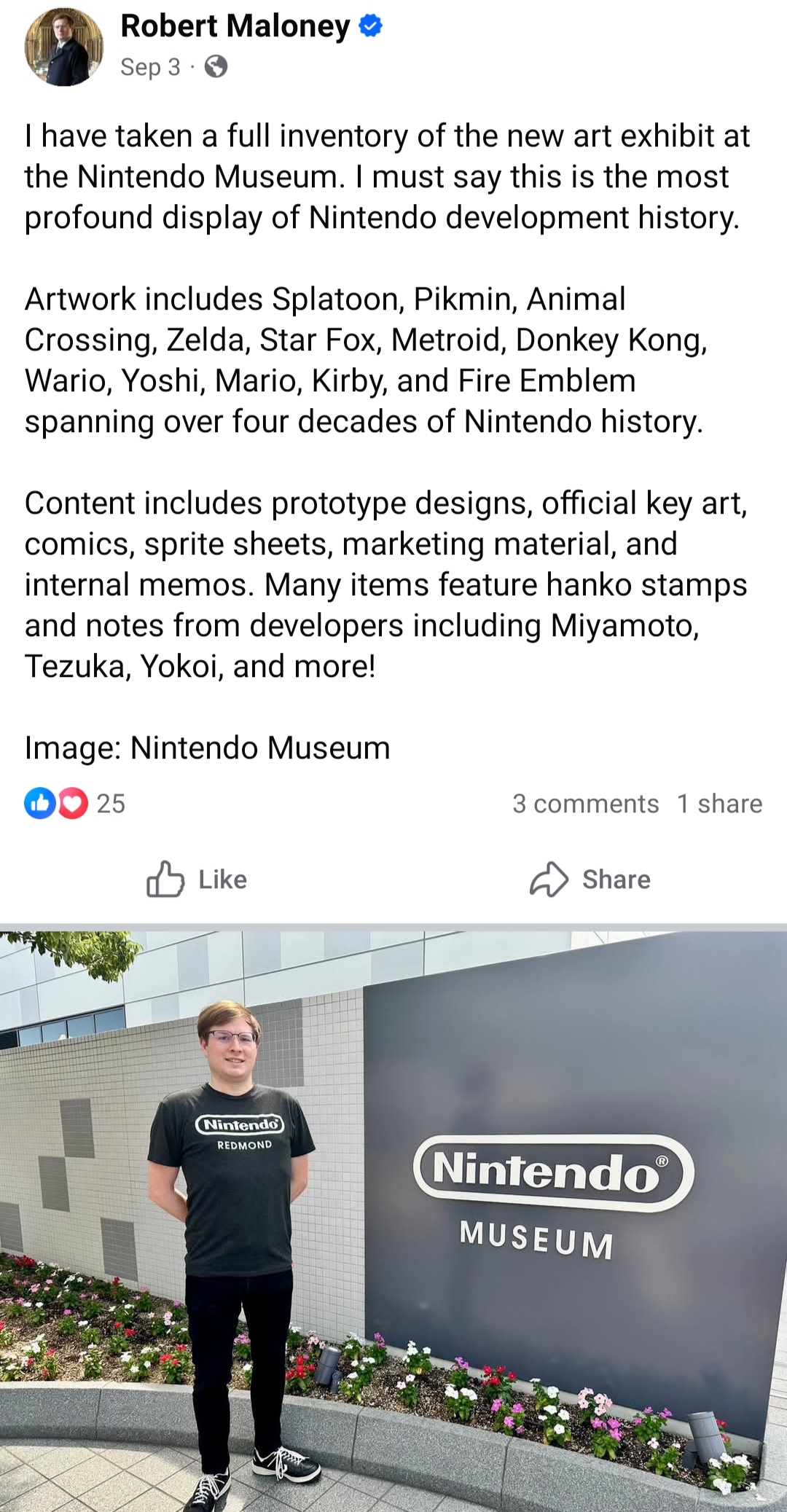Share Robert Maloney's post
The width and height of the screenshot is (787, 1512).
point(590,880)
